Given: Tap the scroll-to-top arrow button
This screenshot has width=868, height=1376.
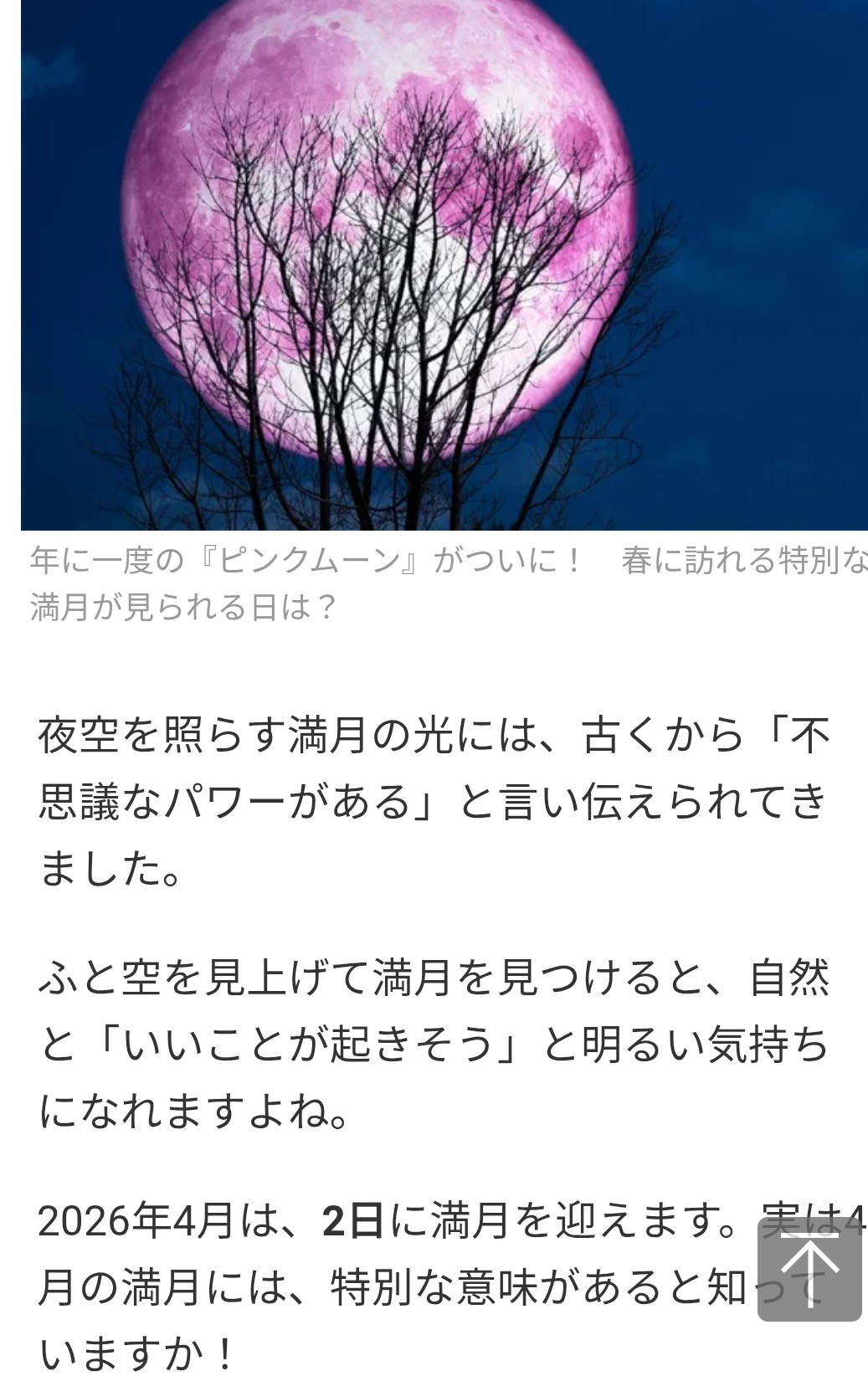Looking at the screenshot, I should (809, 1269).
